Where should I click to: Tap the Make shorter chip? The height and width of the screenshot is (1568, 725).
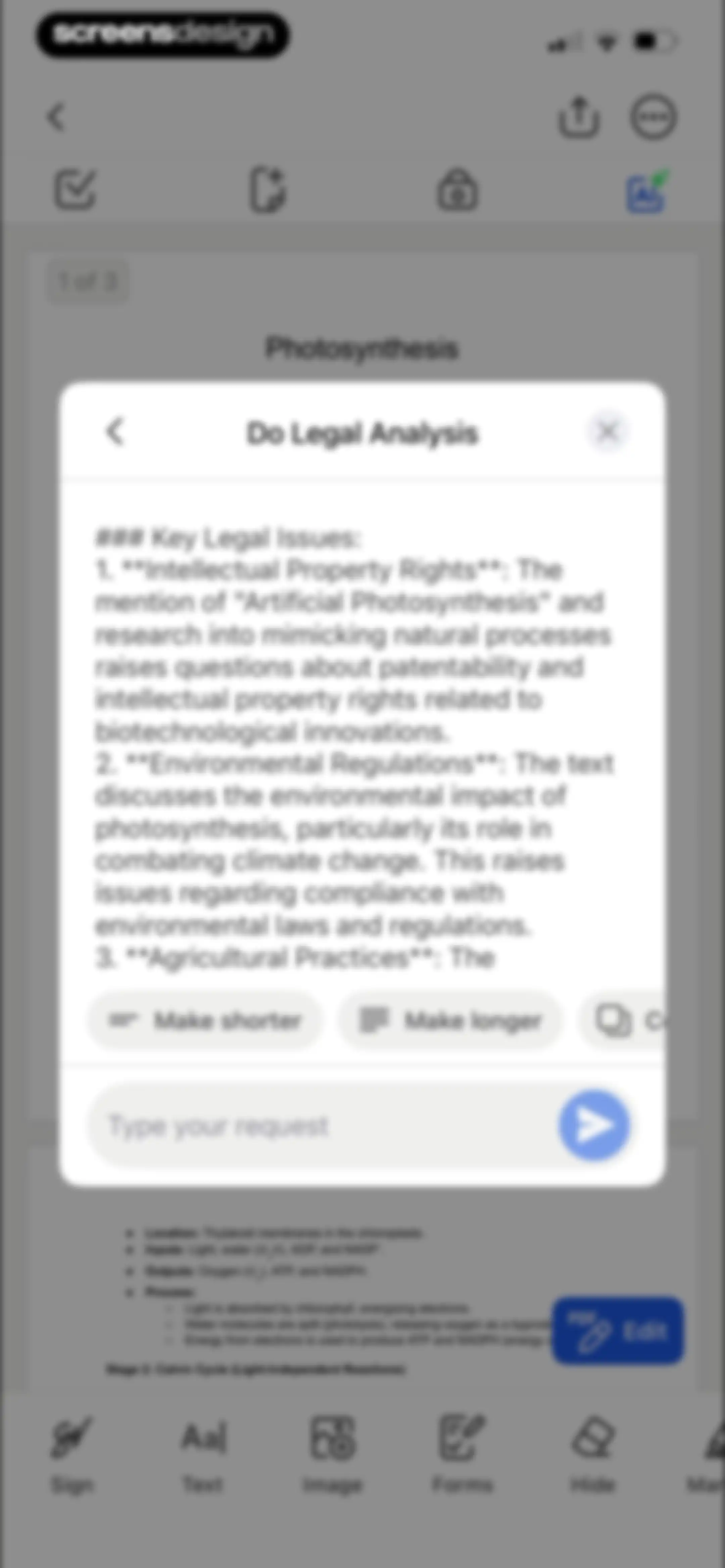click(x=204, y=1021)
